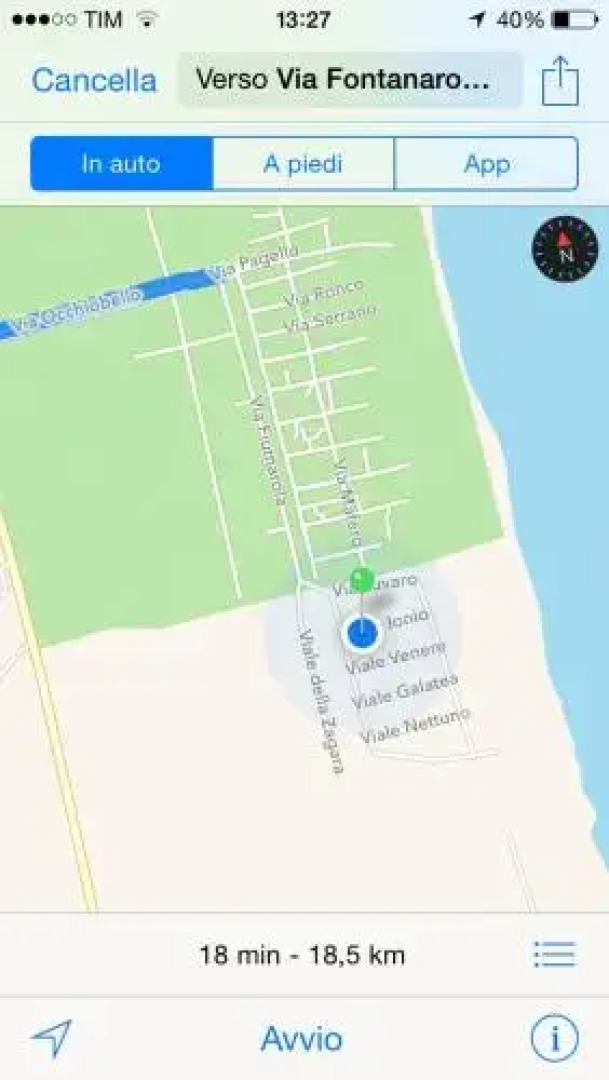
Task: Center map on current location arrow
Action: click(x=51, y=1039)
